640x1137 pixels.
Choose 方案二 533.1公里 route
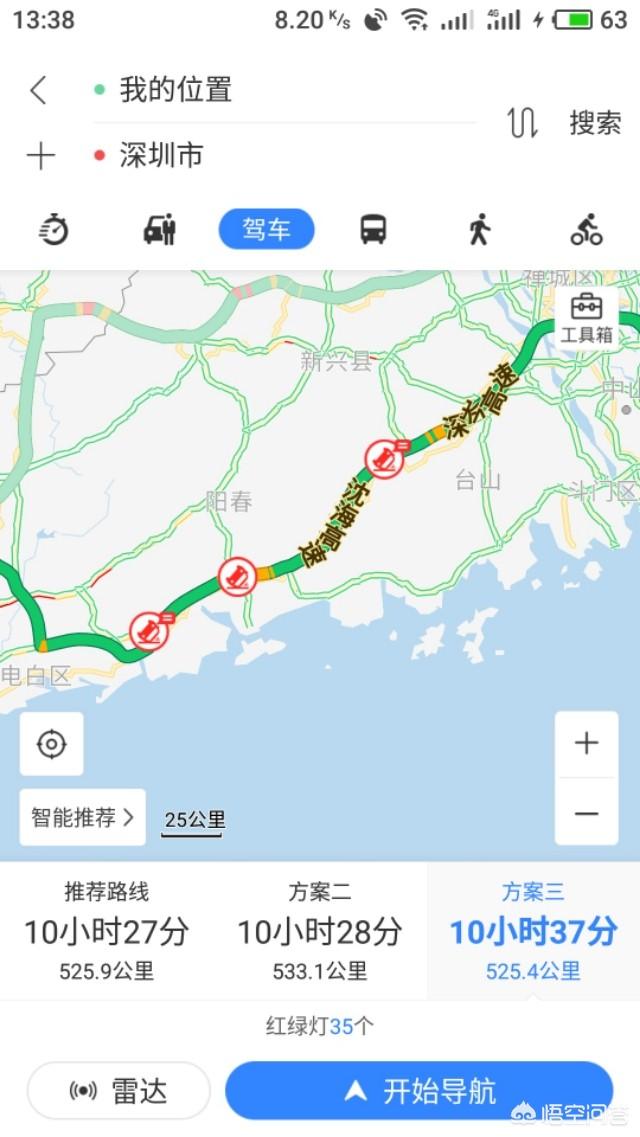[x=320, y=930]
